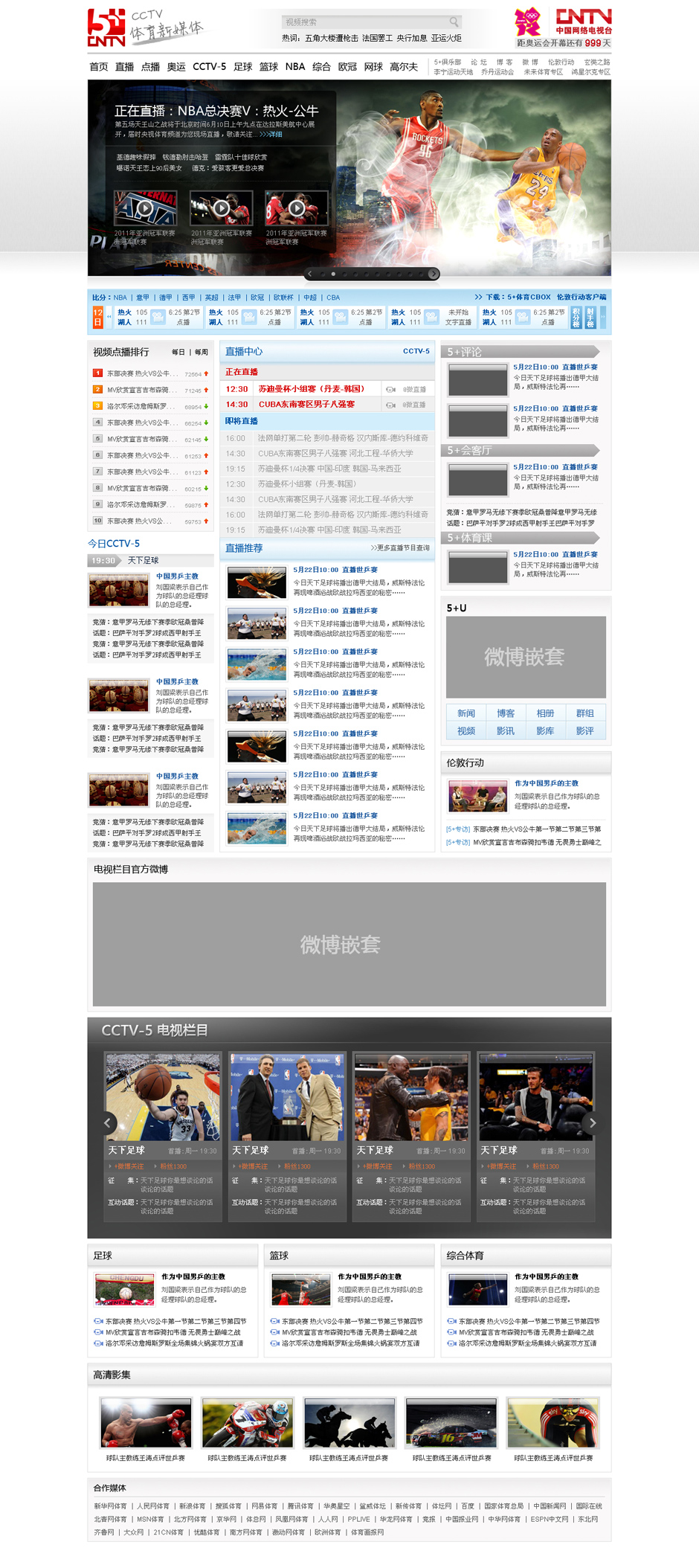The width and height of the screenshot is (699, 1568).
Task: Show previous CCTV-5 TV programs arrow
Action: coord(107,1122)
